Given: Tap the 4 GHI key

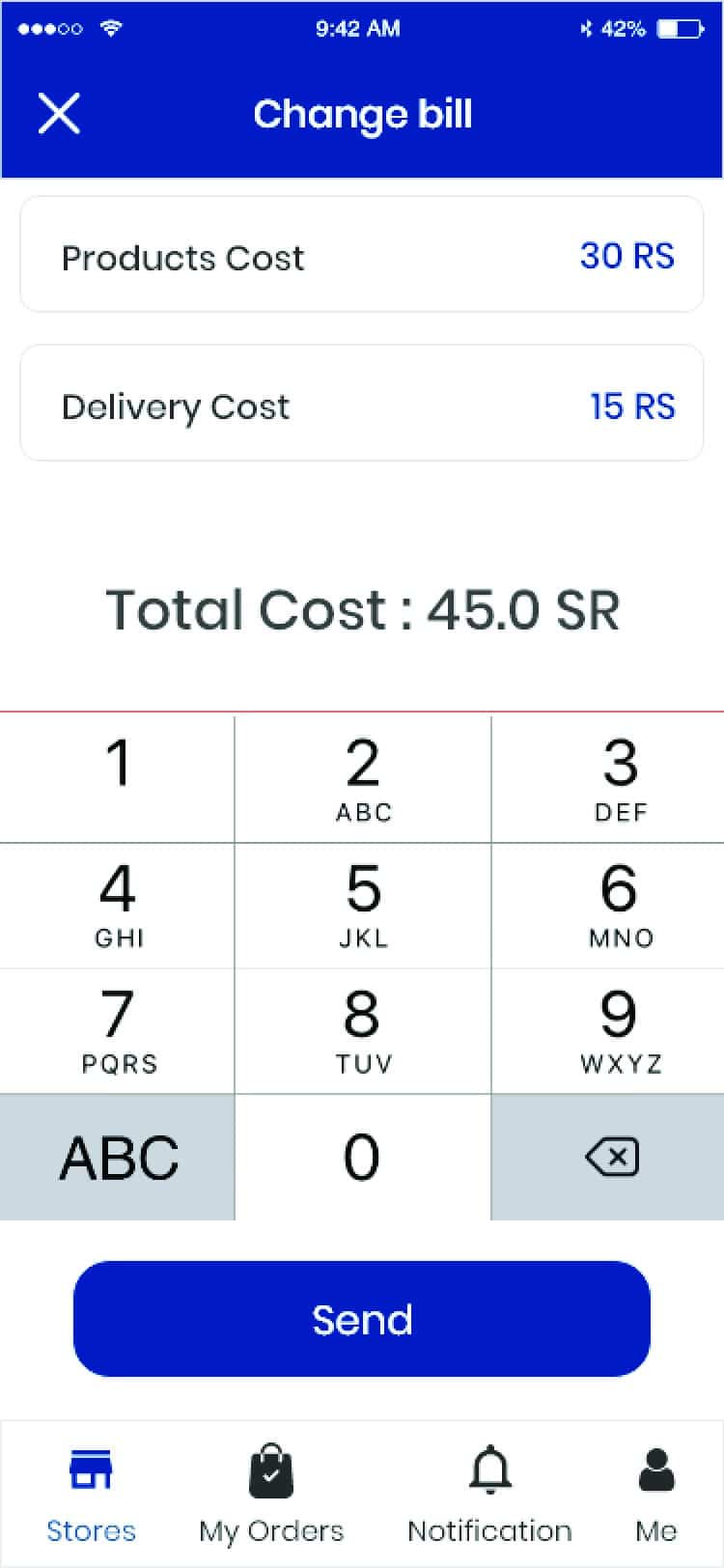Looking at the screenshot, I should [x=118, y=906].
